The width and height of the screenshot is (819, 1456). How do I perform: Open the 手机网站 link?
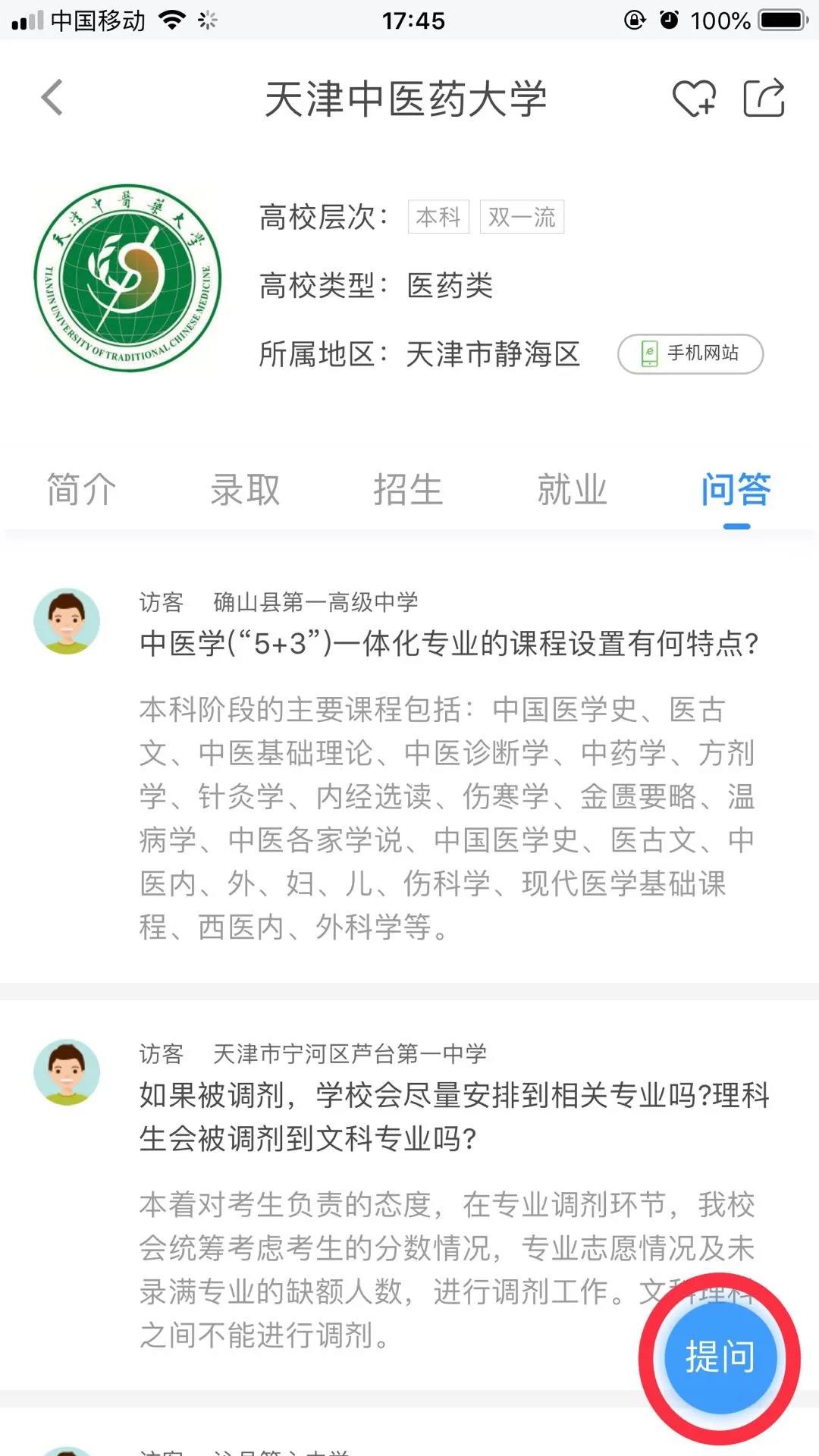click(x=690, y=353)
